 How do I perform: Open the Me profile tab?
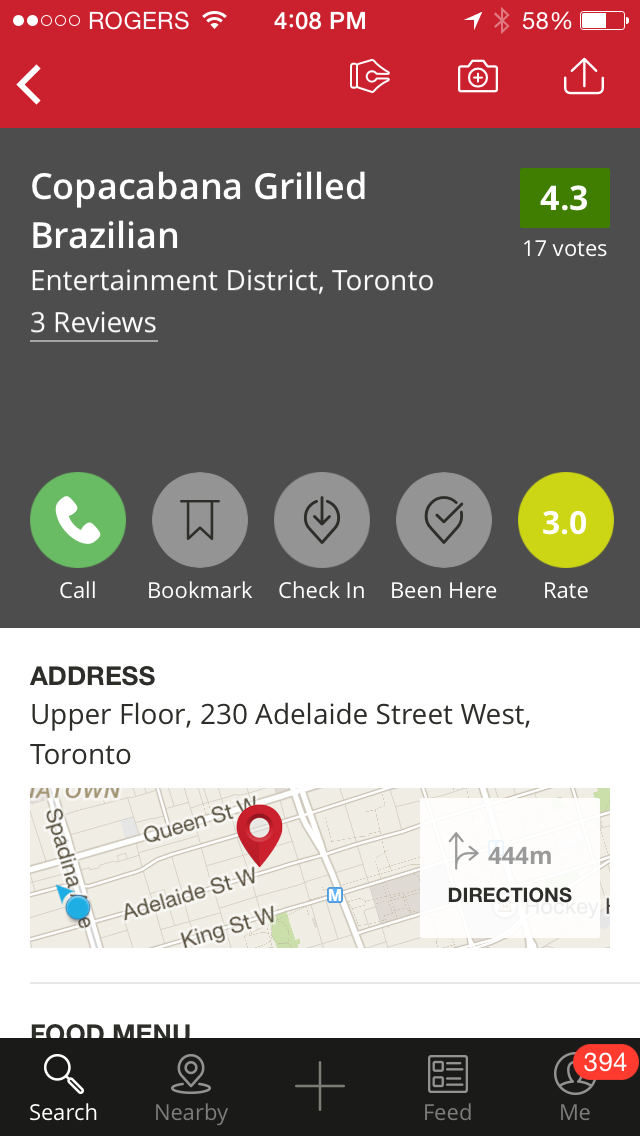[x=574, y=1088]
